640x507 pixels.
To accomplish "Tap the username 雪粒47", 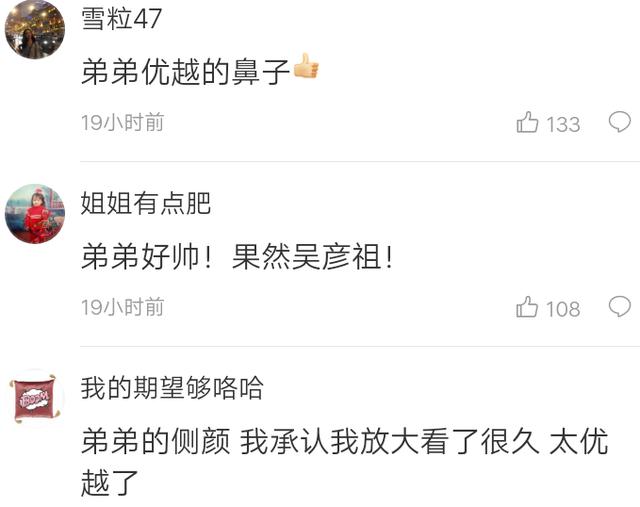I will tap(121, 19).
